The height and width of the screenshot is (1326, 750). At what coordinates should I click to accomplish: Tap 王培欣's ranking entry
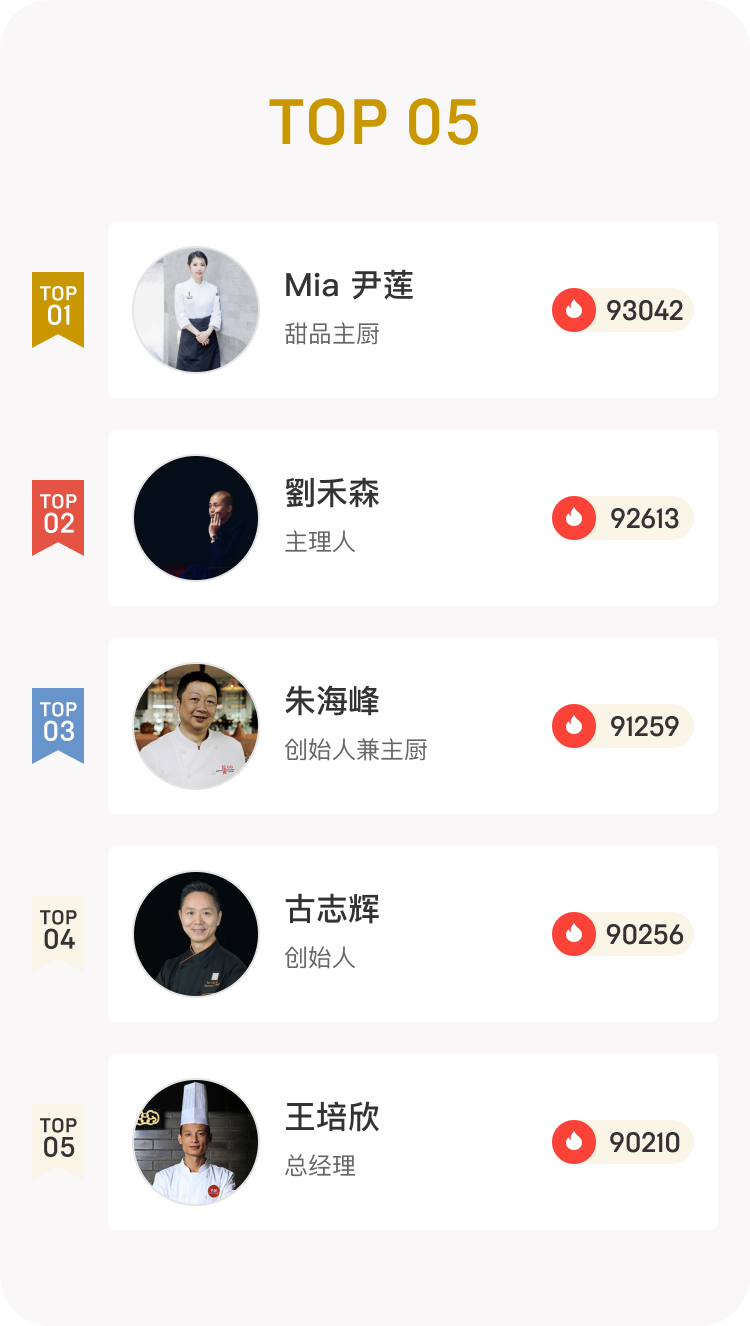pos(412,1142)
